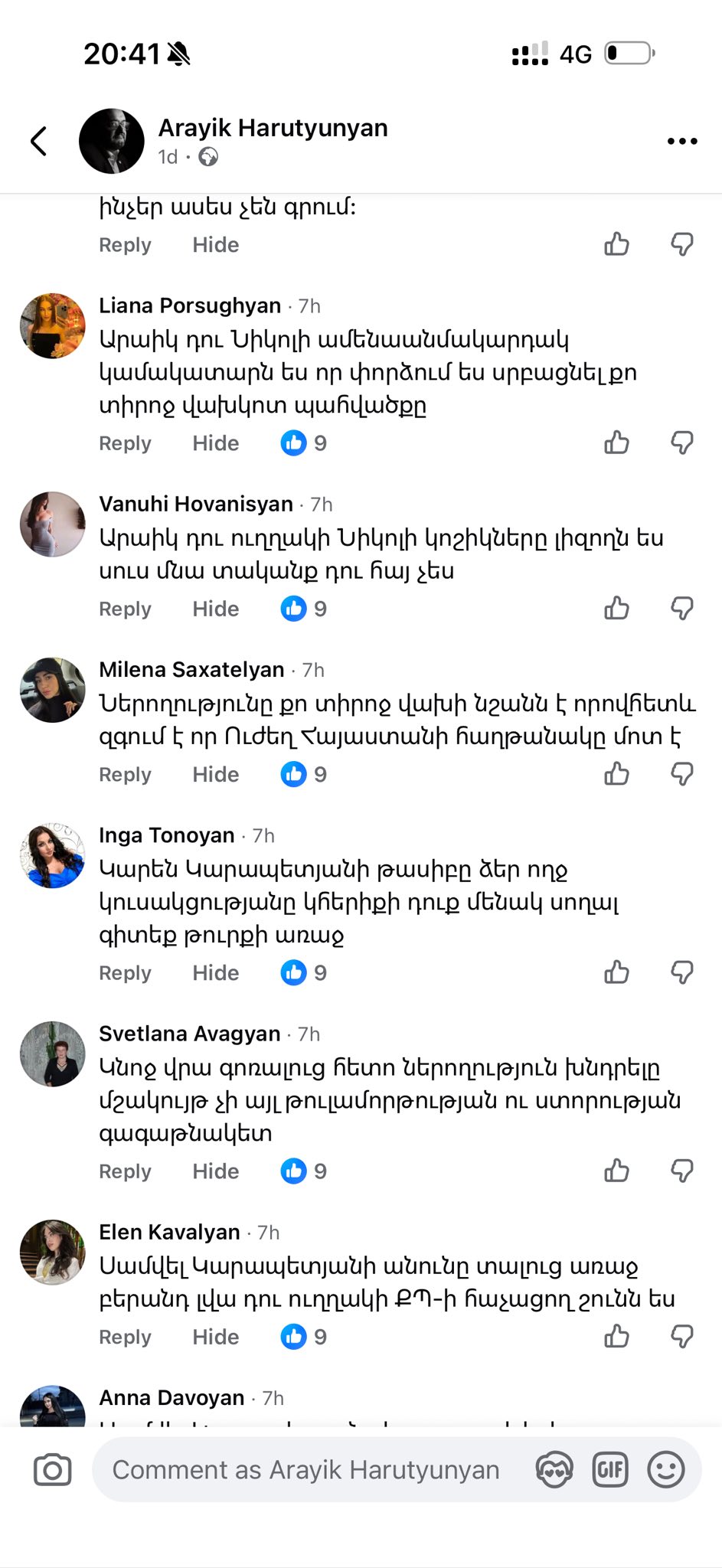722x1568 pixels.
Task: Dislike Elen Kavalyan's comment
Action: pos(681,1337)
